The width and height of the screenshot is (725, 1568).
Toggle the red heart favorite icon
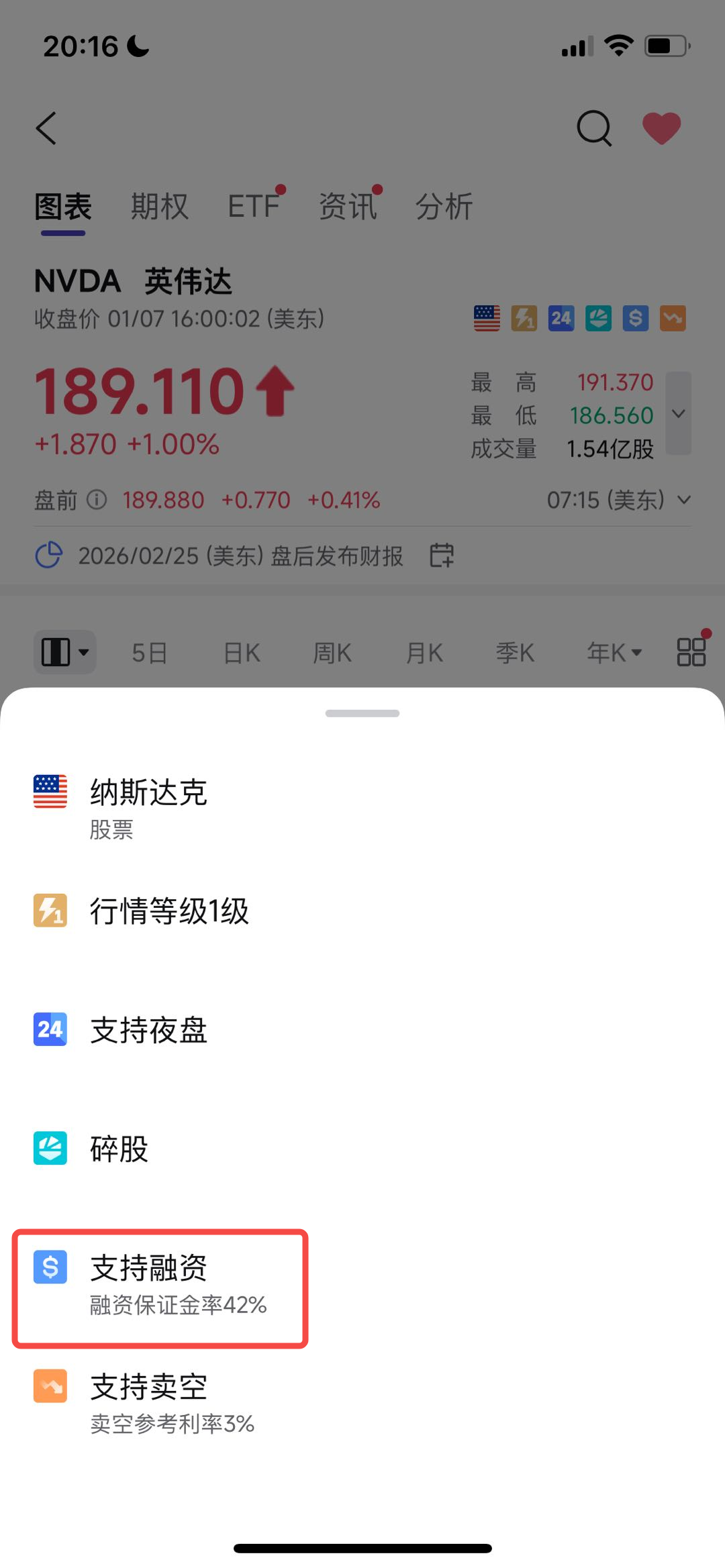click(x=661, y=127)
